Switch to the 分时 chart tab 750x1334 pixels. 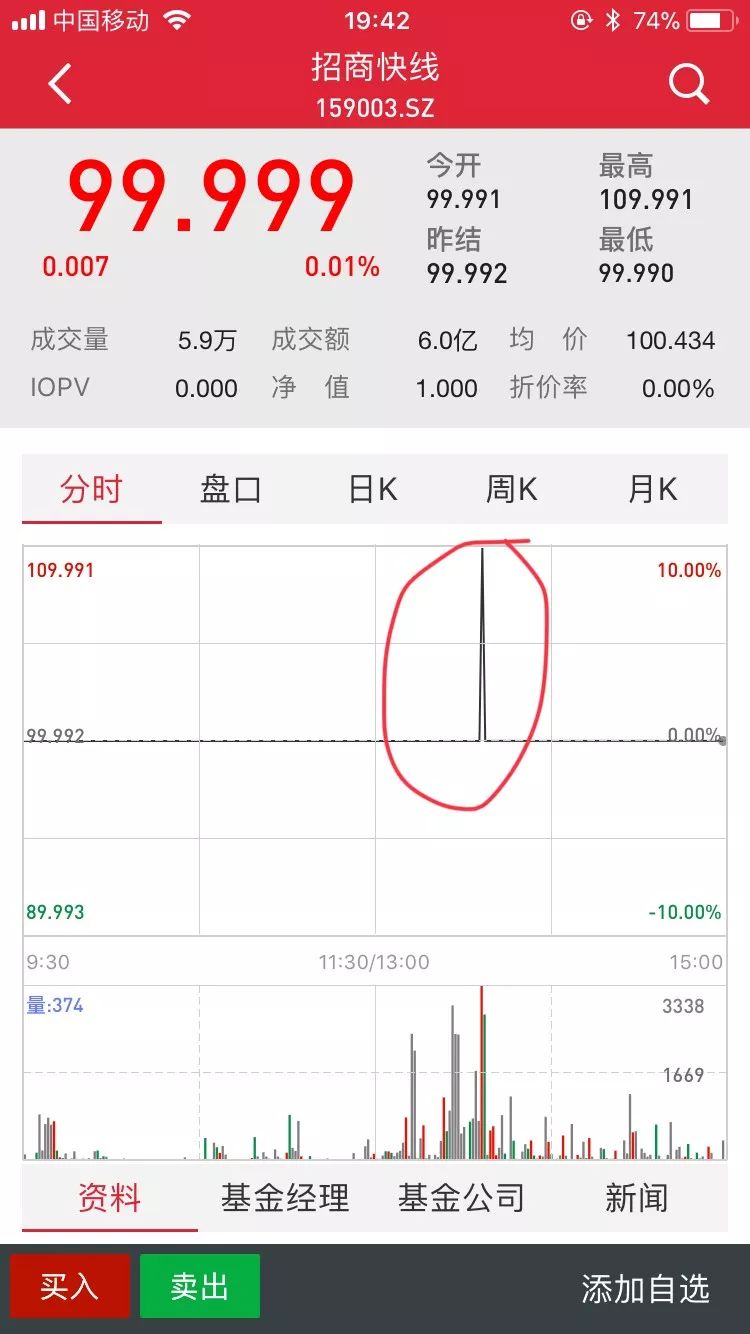[91, 489]
